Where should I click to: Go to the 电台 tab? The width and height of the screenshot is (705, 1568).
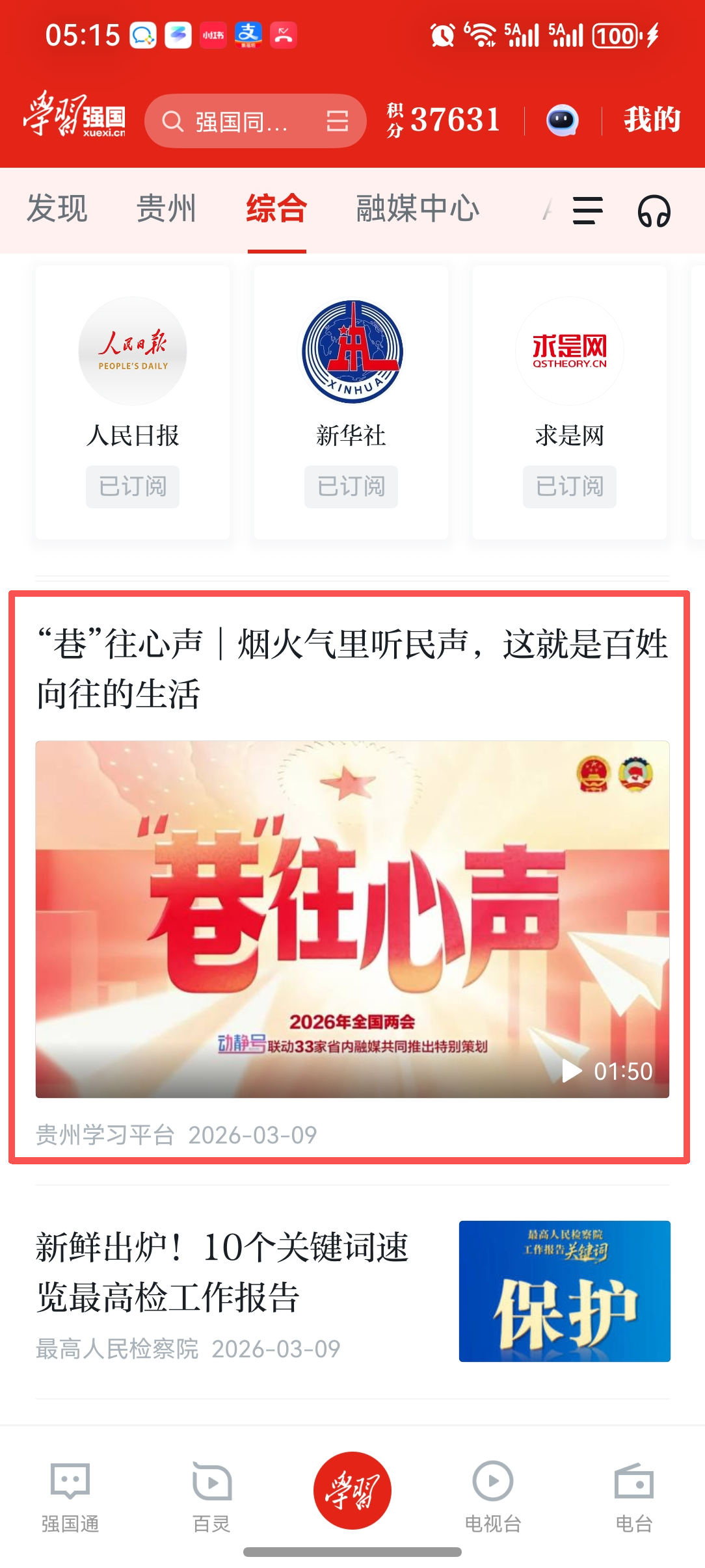click(633, 1495)
